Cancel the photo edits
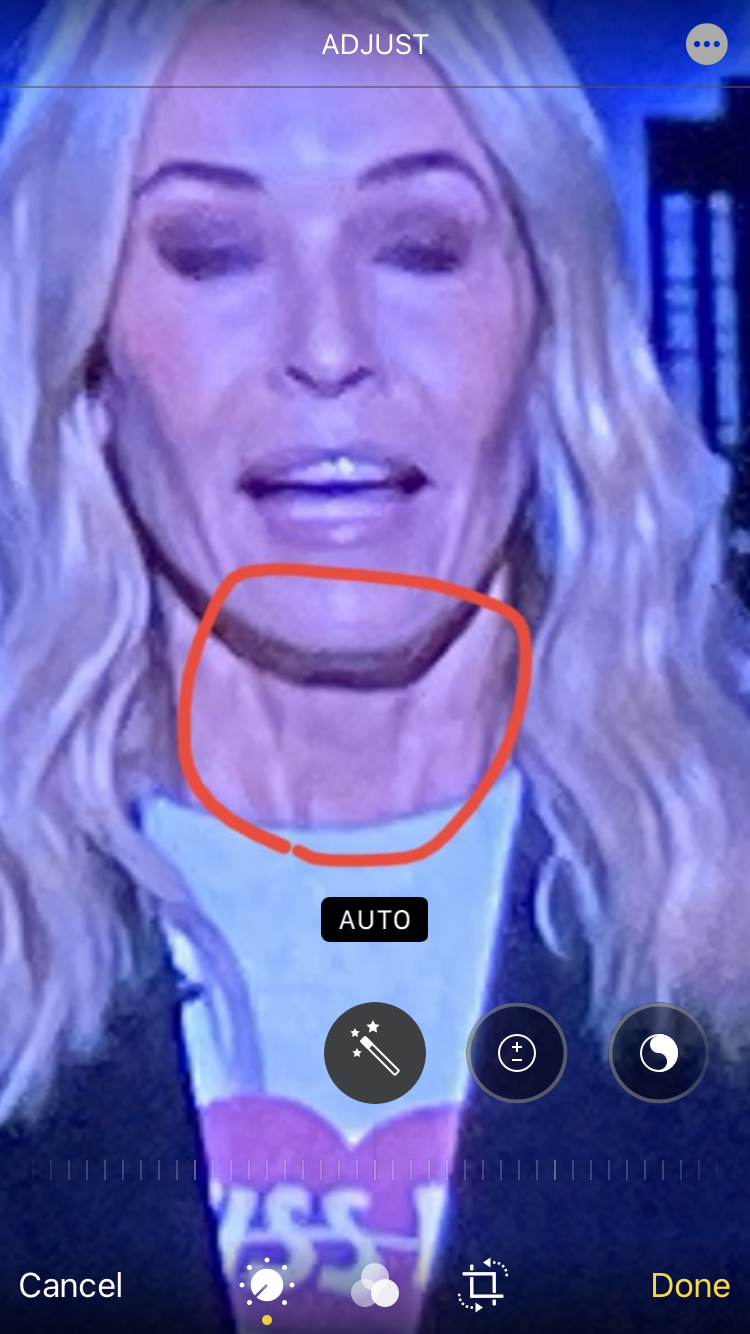The width and height of the screenshot is (750, 1334). (71, 1286)
